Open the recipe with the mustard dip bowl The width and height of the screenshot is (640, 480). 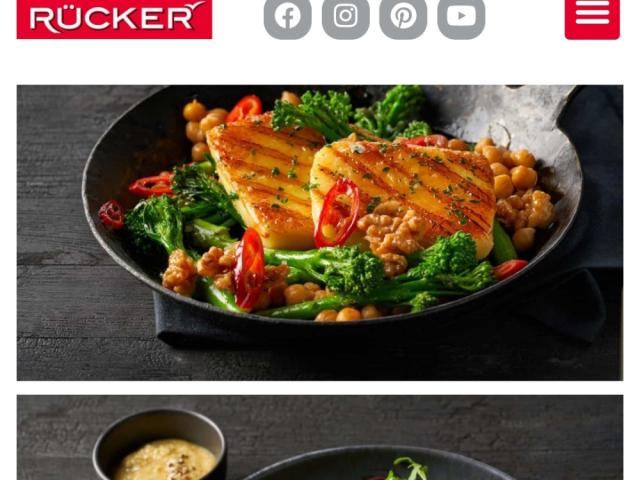(x=319, y=438)
